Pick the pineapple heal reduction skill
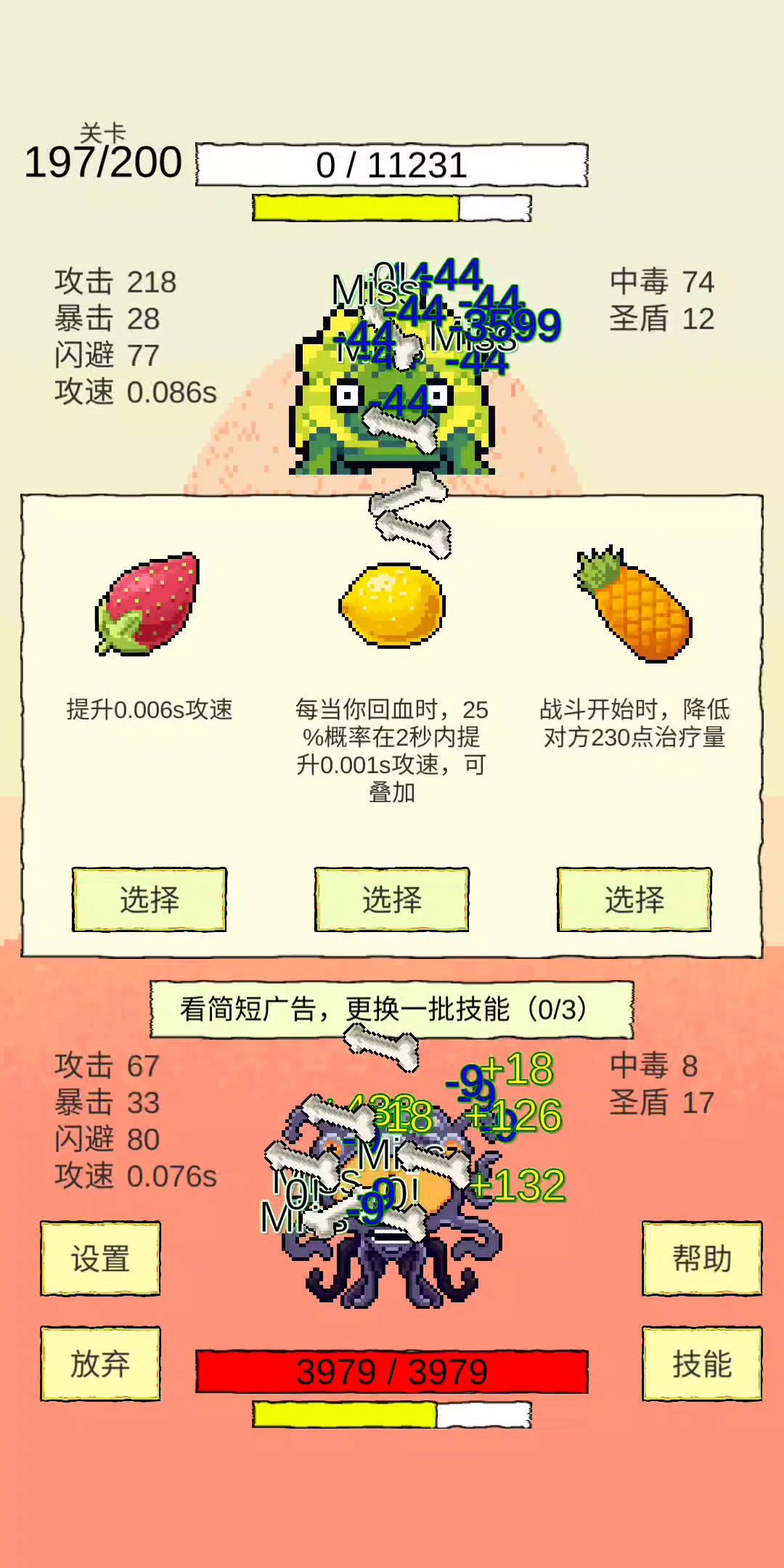The width and height of the screenshot is (784, 1568). [x=634, y=899]
